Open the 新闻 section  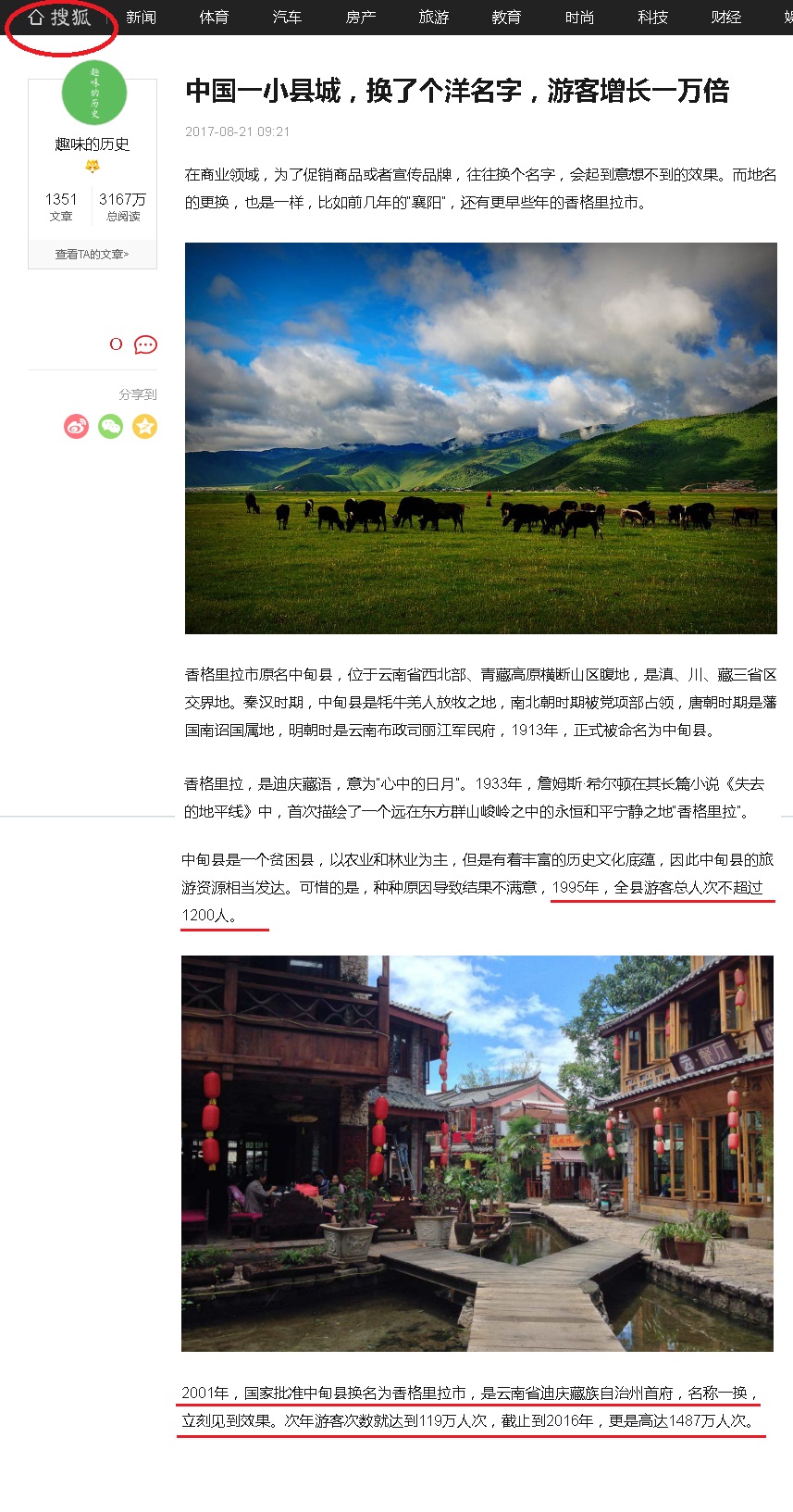[x=141, y=18]
